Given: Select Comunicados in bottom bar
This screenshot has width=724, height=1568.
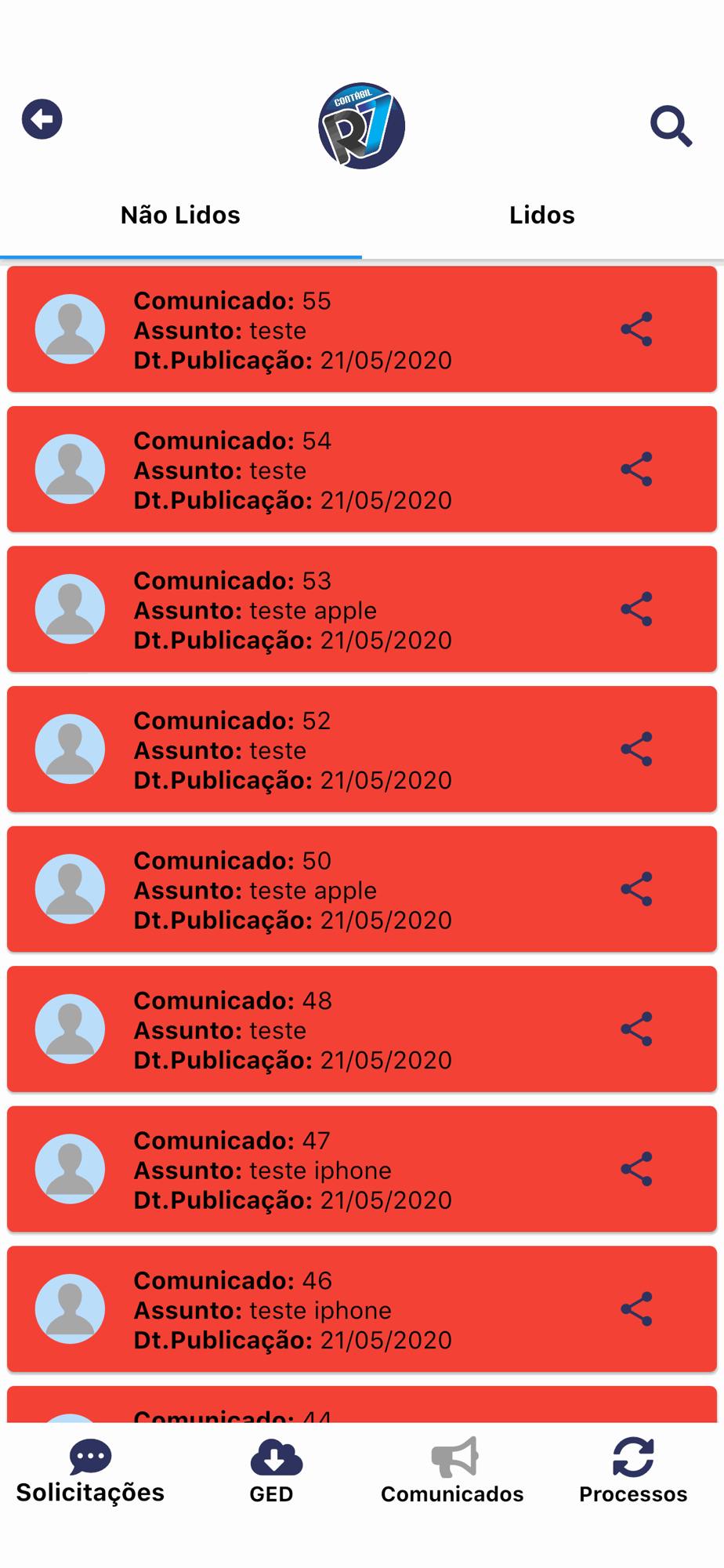Looking at the screenshot, I should (453, 1472).
